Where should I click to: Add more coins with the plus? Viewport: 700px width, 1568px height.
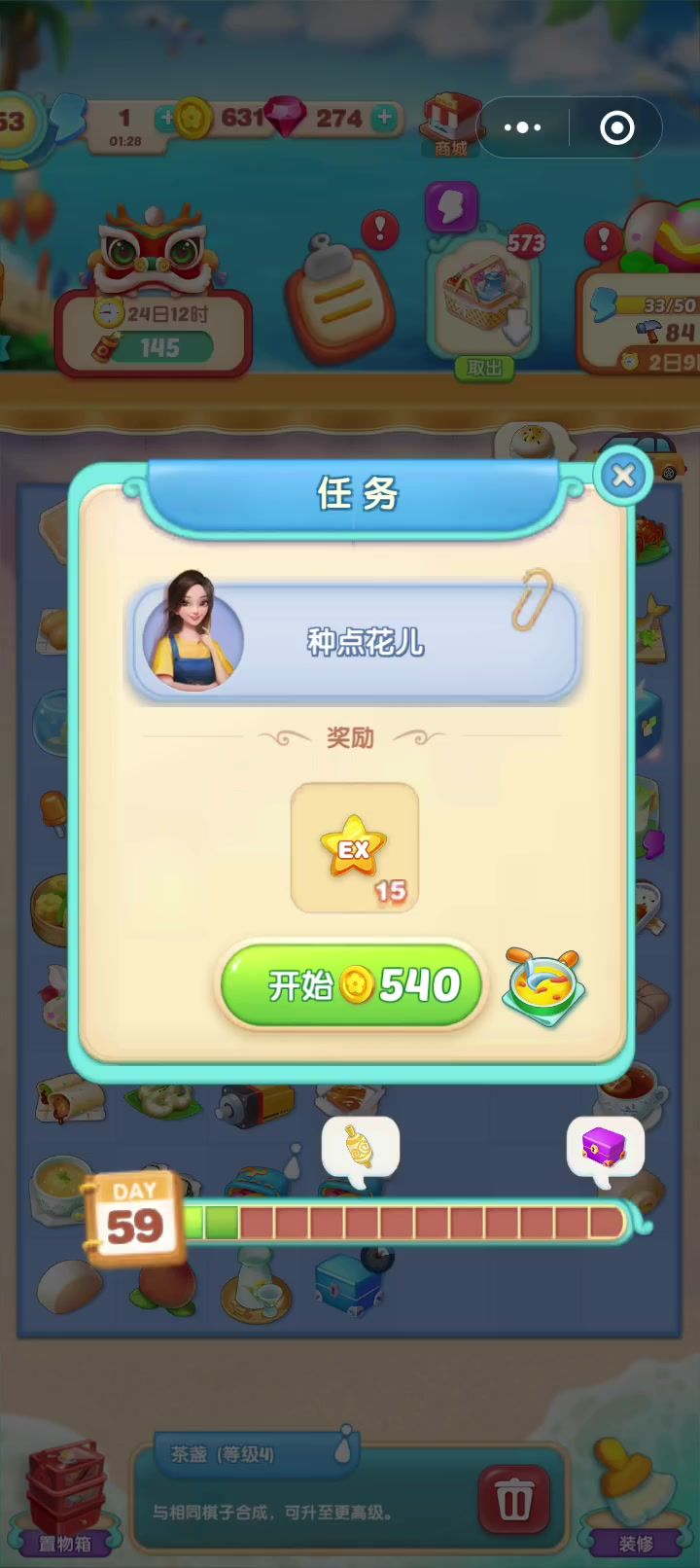pyautogui.click(x=167, y=118)
